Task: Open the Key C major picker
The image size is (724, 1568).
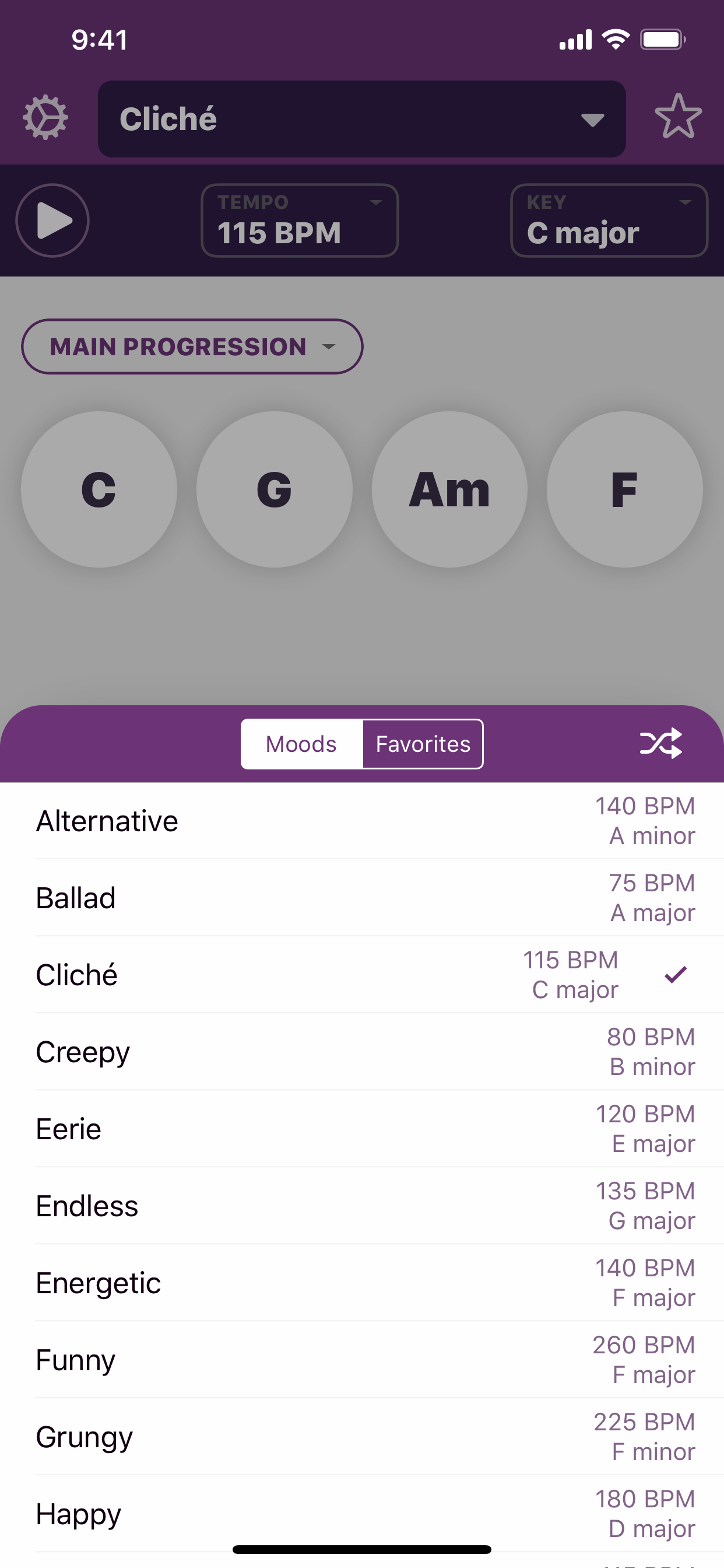Action: 609,220
